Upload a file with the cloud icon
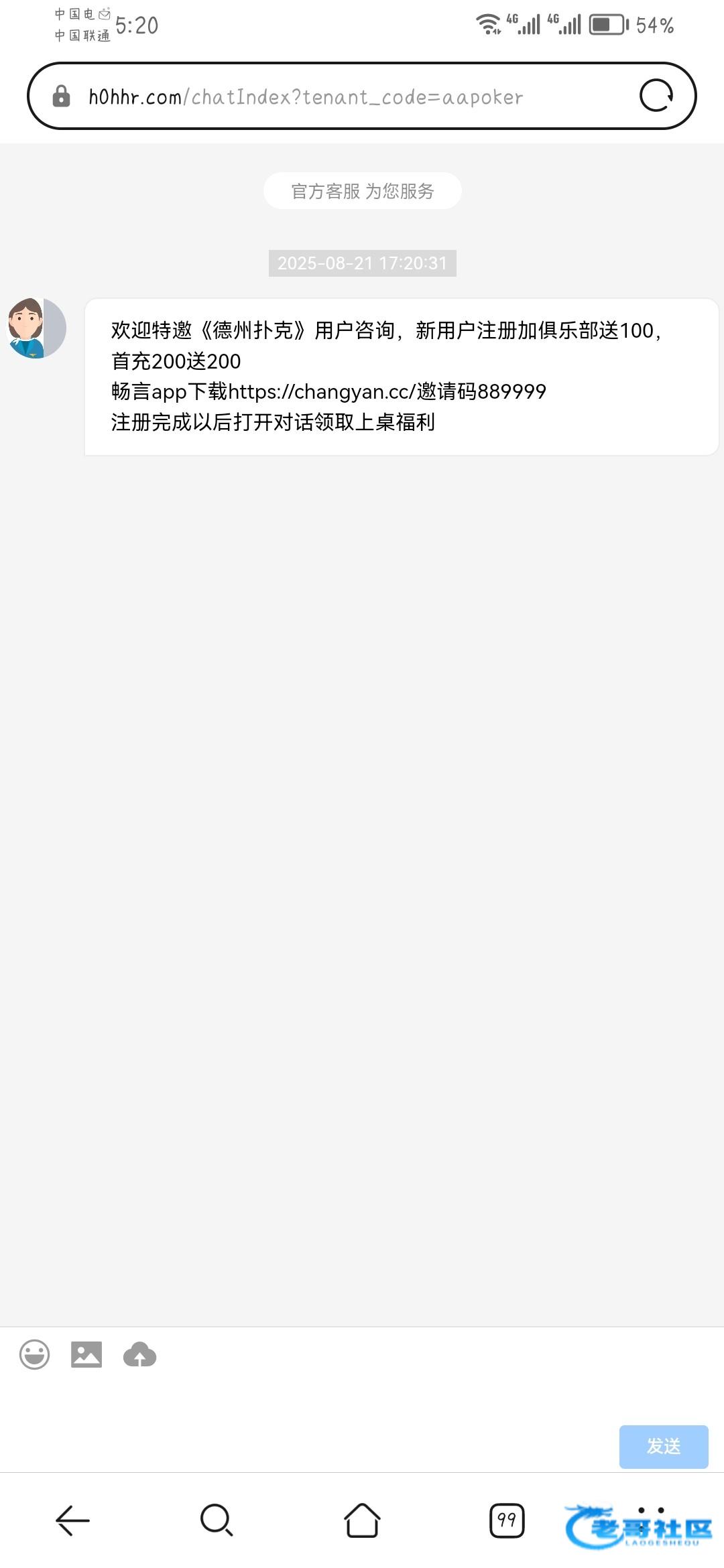724x1568 pixels. pyautogui.click(x=139, y=1354)
